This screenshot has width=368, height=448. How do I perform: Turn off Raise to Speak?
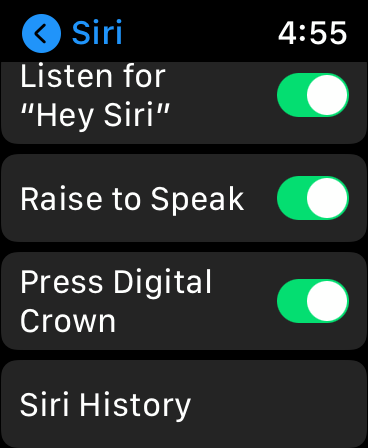[313, 198]
